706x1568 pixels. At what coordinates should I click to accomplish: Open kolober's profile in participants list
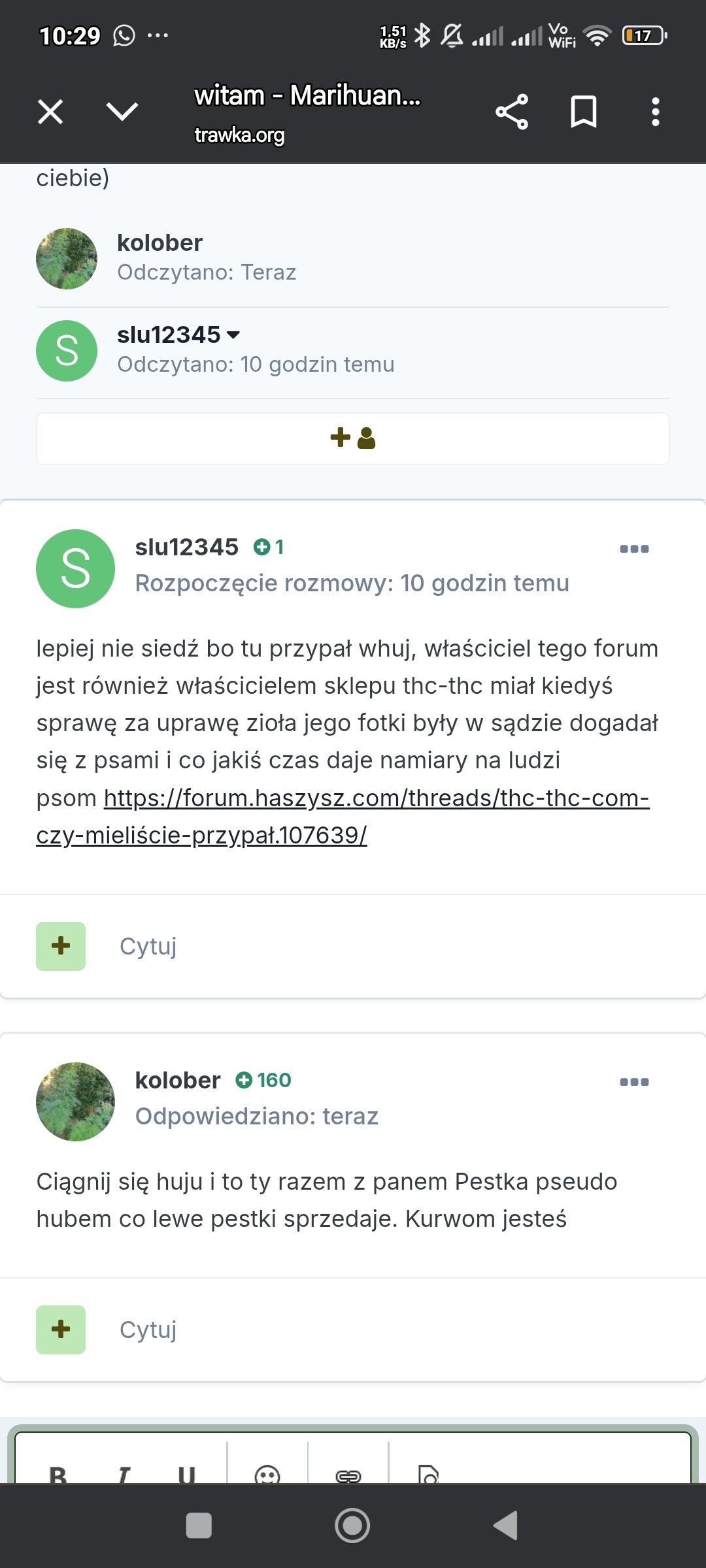[160, 243]
